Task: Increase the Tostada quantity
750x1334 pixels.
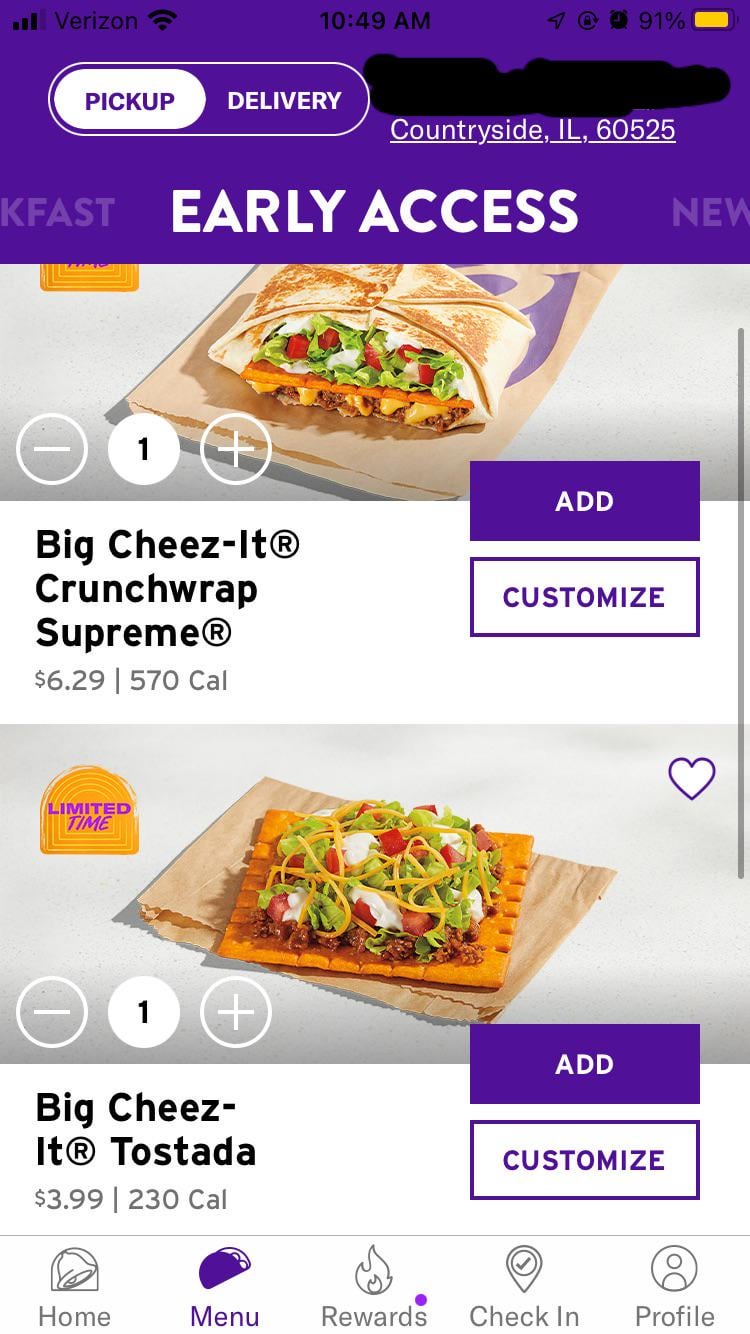Action: click(x=236, y=1012)
